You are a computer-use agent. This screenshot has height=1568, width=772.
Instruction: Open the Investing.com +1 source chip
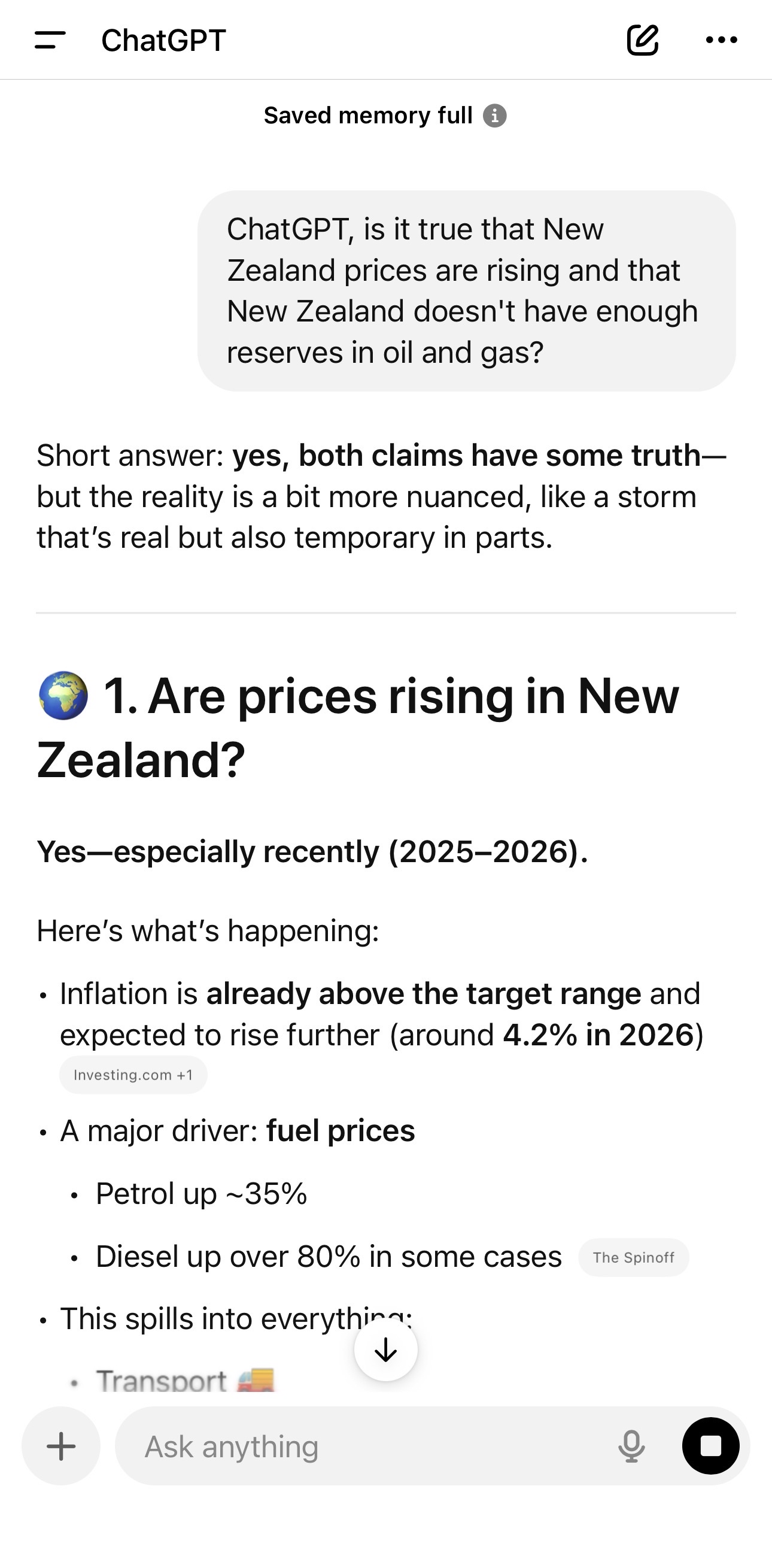[x=133, y=1075]
